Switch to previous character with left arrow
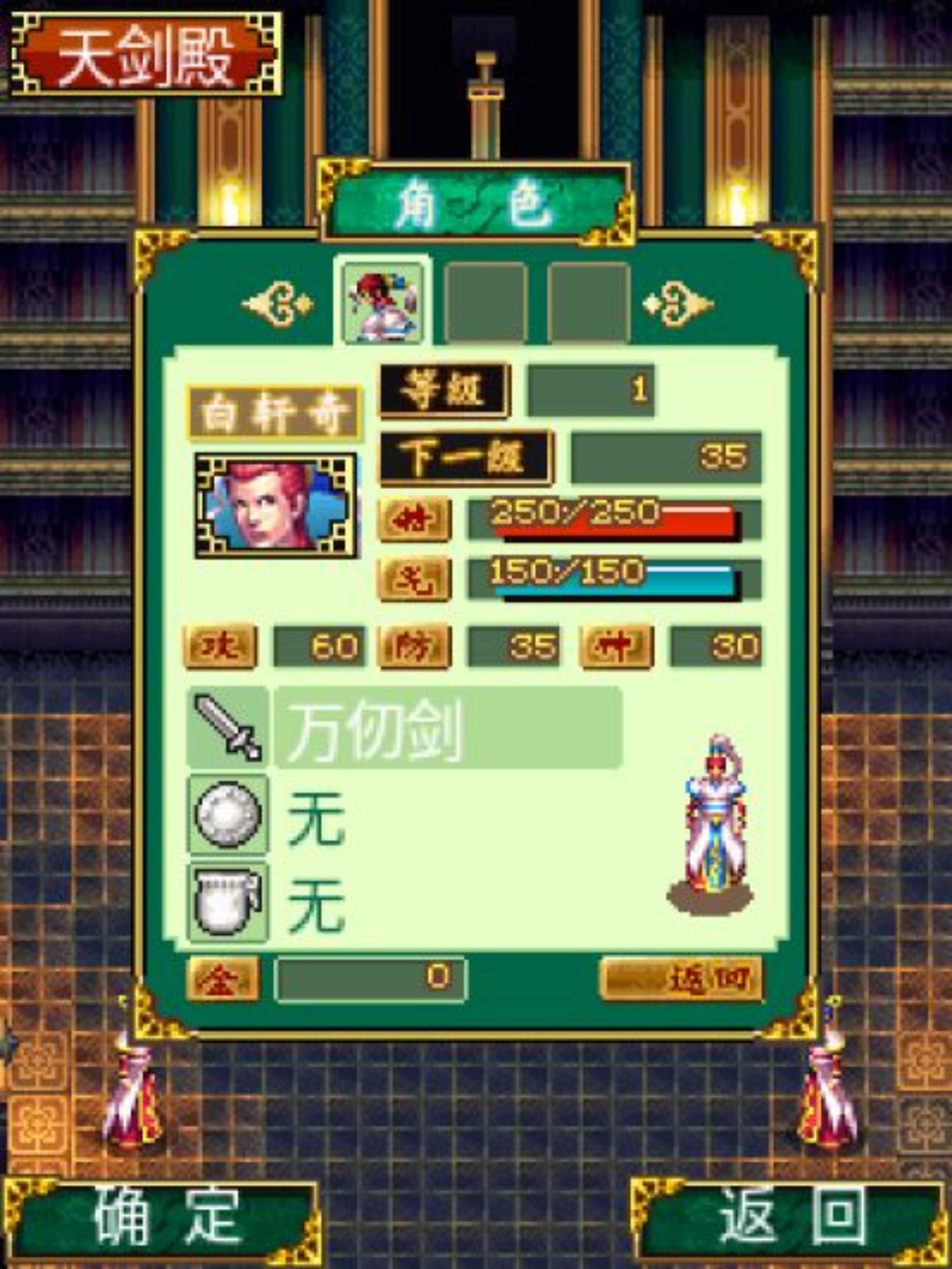Viewport: 952px width, 1269px height. coord(279,304)
